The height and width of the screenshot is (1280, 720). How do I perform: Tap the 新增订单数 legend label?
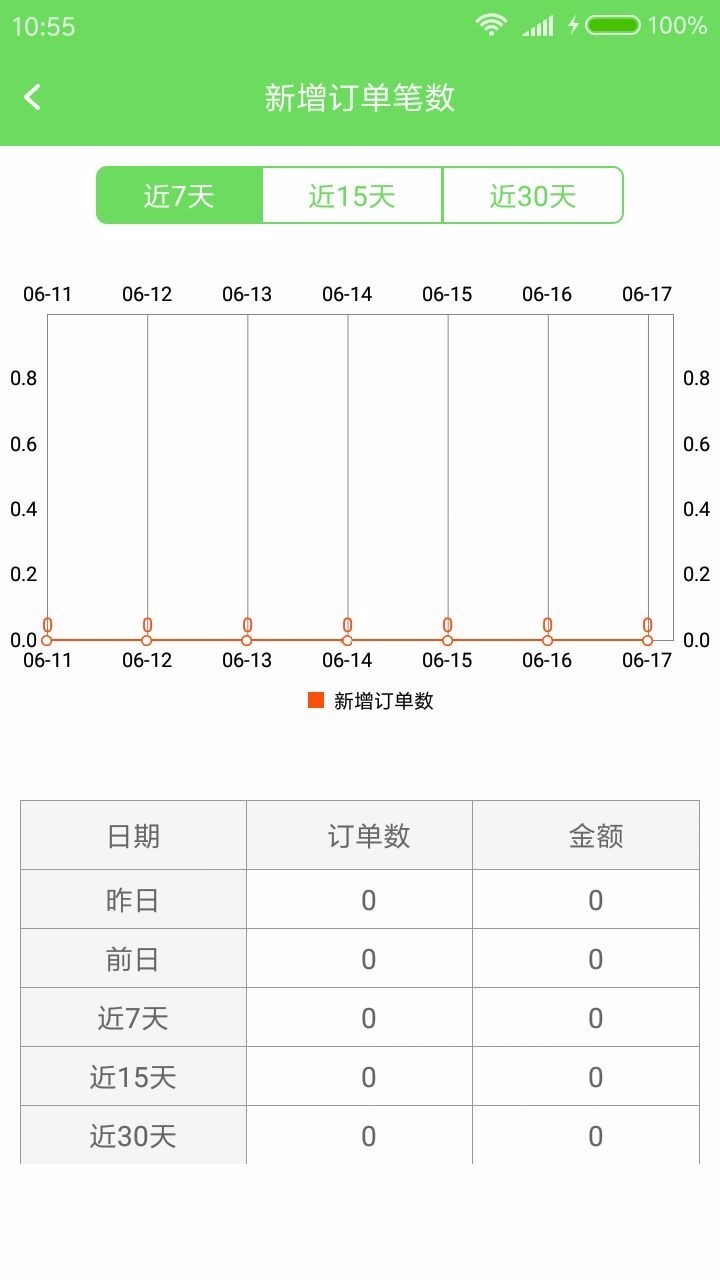coord(383,702)
